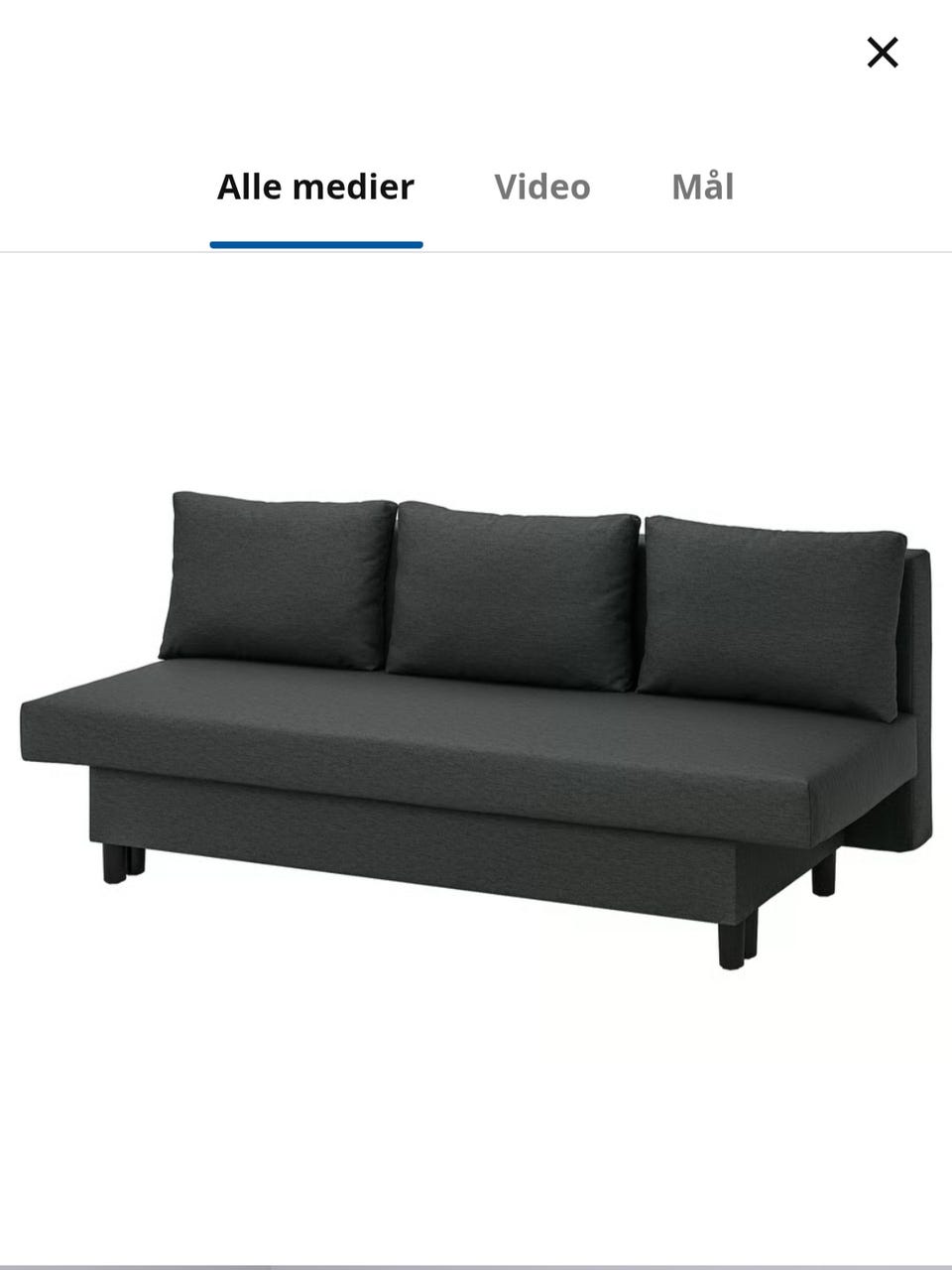952x1270 pixels.
Task: Click the middle back cushion of the sofa
Action: tap(516, 585)
